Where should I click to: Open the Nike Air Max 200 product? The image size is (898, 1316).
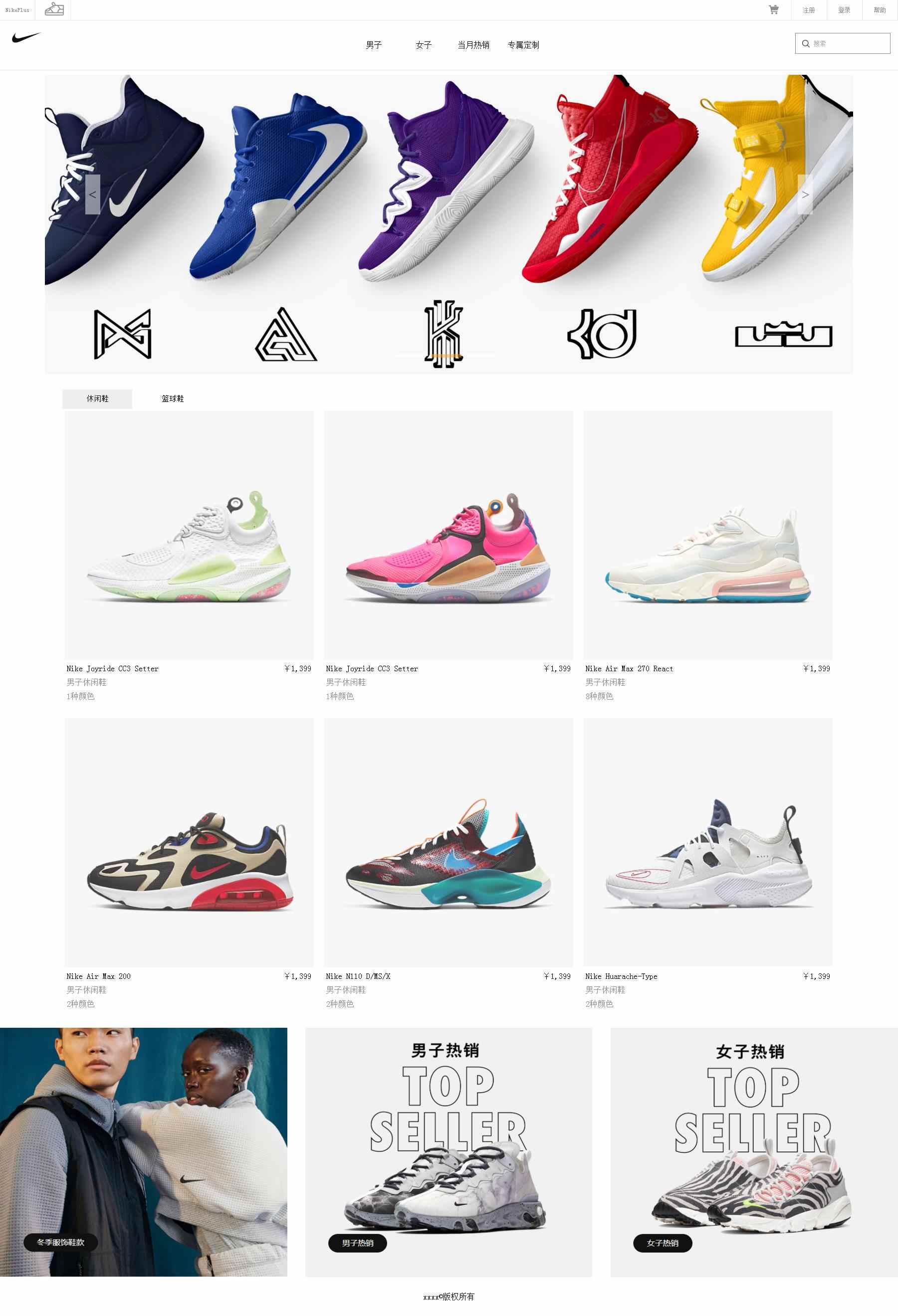point(189,843)
